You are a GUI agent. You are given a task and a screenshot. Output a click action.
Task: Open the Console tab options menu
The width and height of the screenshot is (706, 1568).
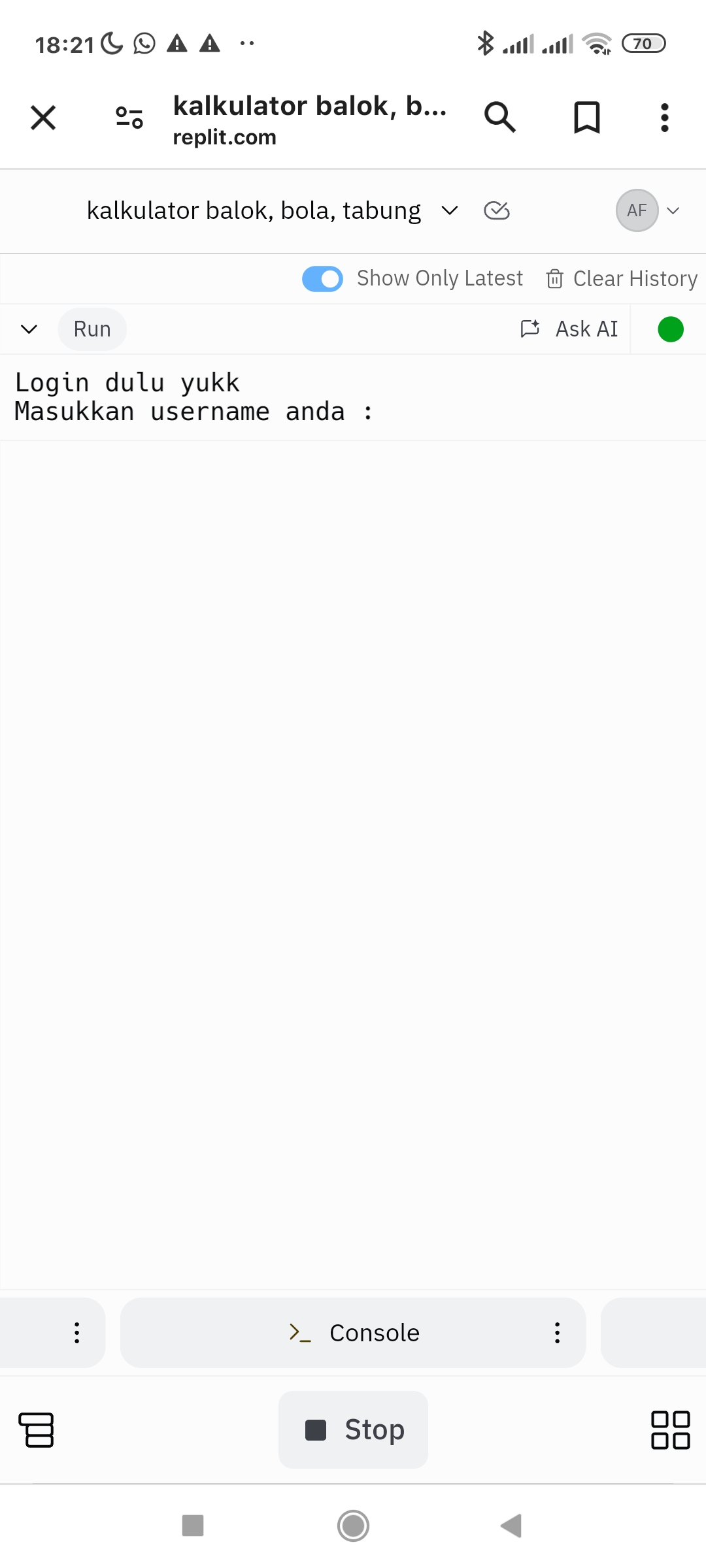tap(557, 1333)
